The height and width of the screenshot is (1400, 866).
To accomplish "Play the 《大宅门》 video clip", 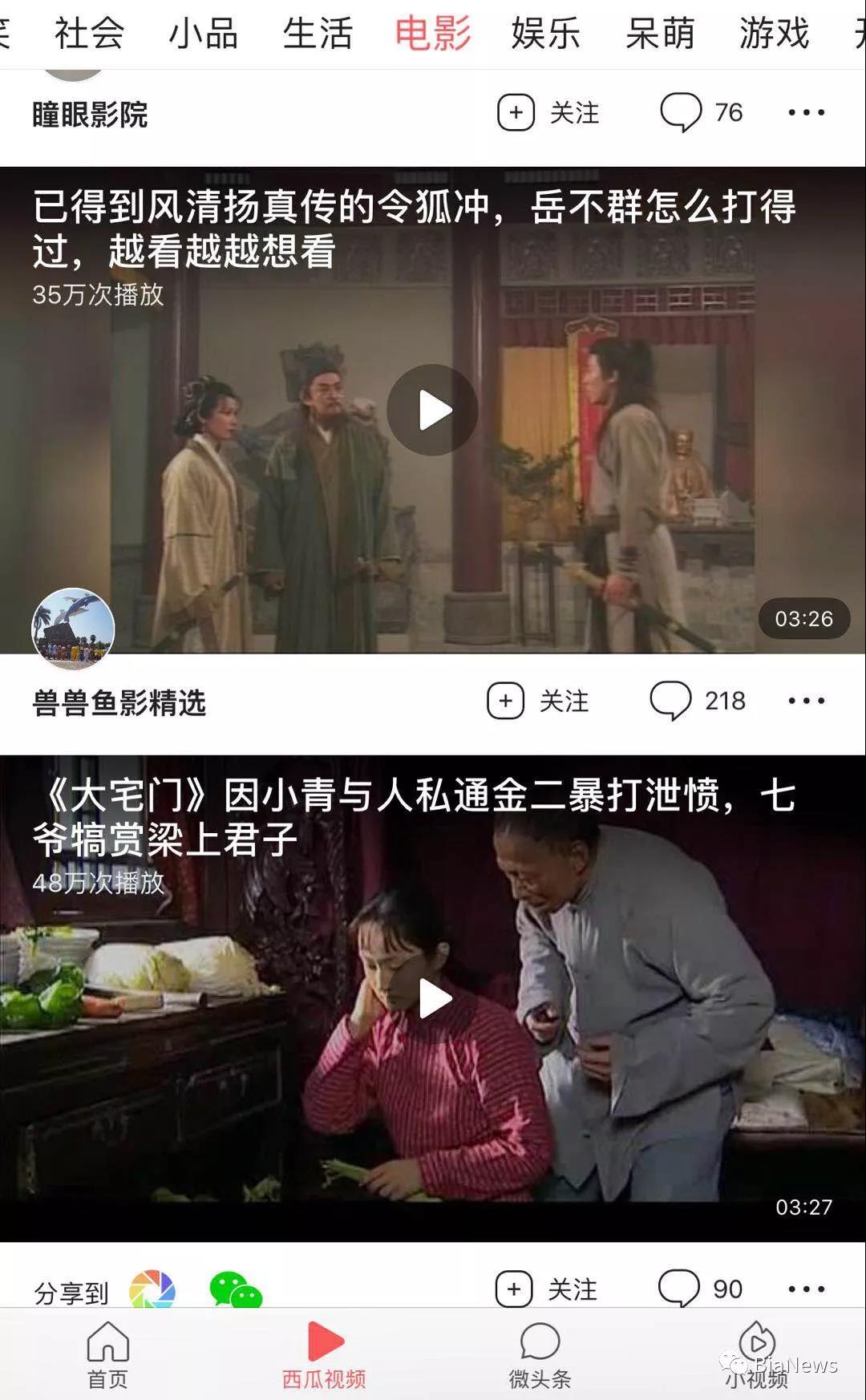I will pos(433,998).
